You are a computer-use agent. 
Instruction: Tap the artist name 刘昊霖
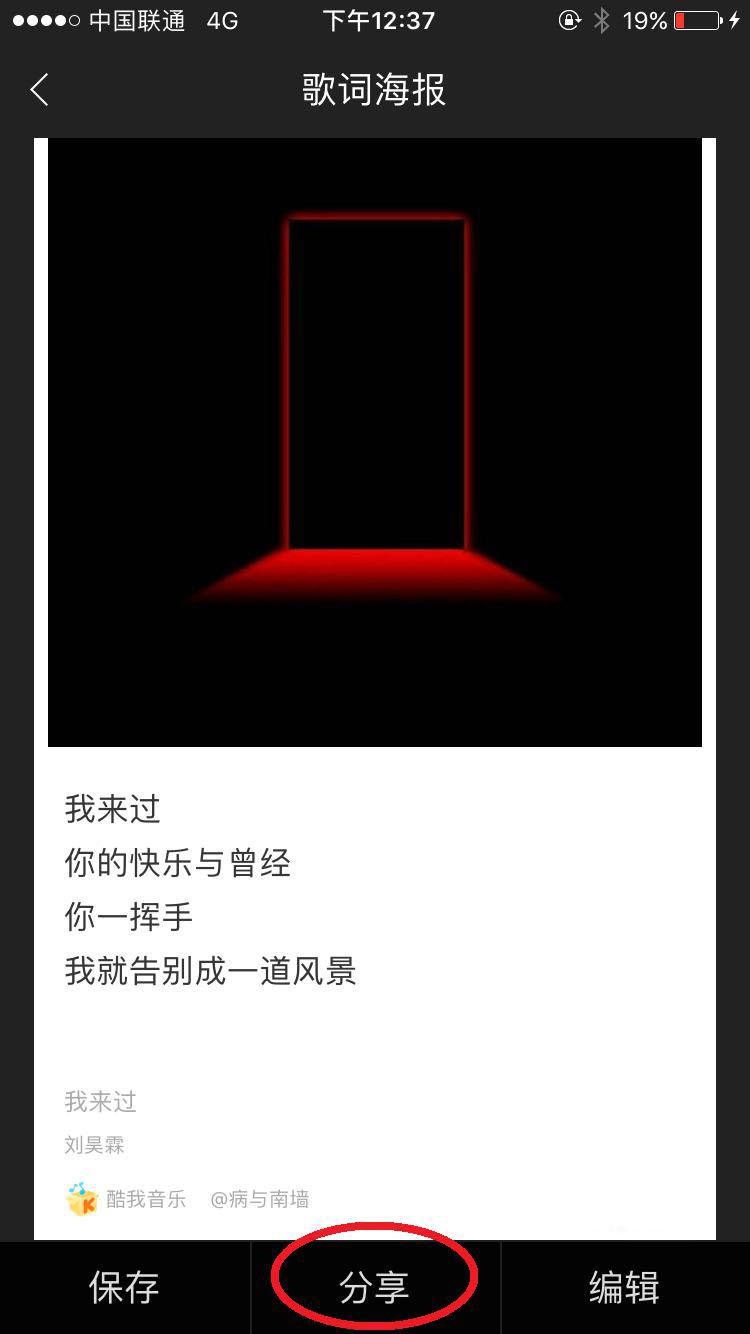93,1145
